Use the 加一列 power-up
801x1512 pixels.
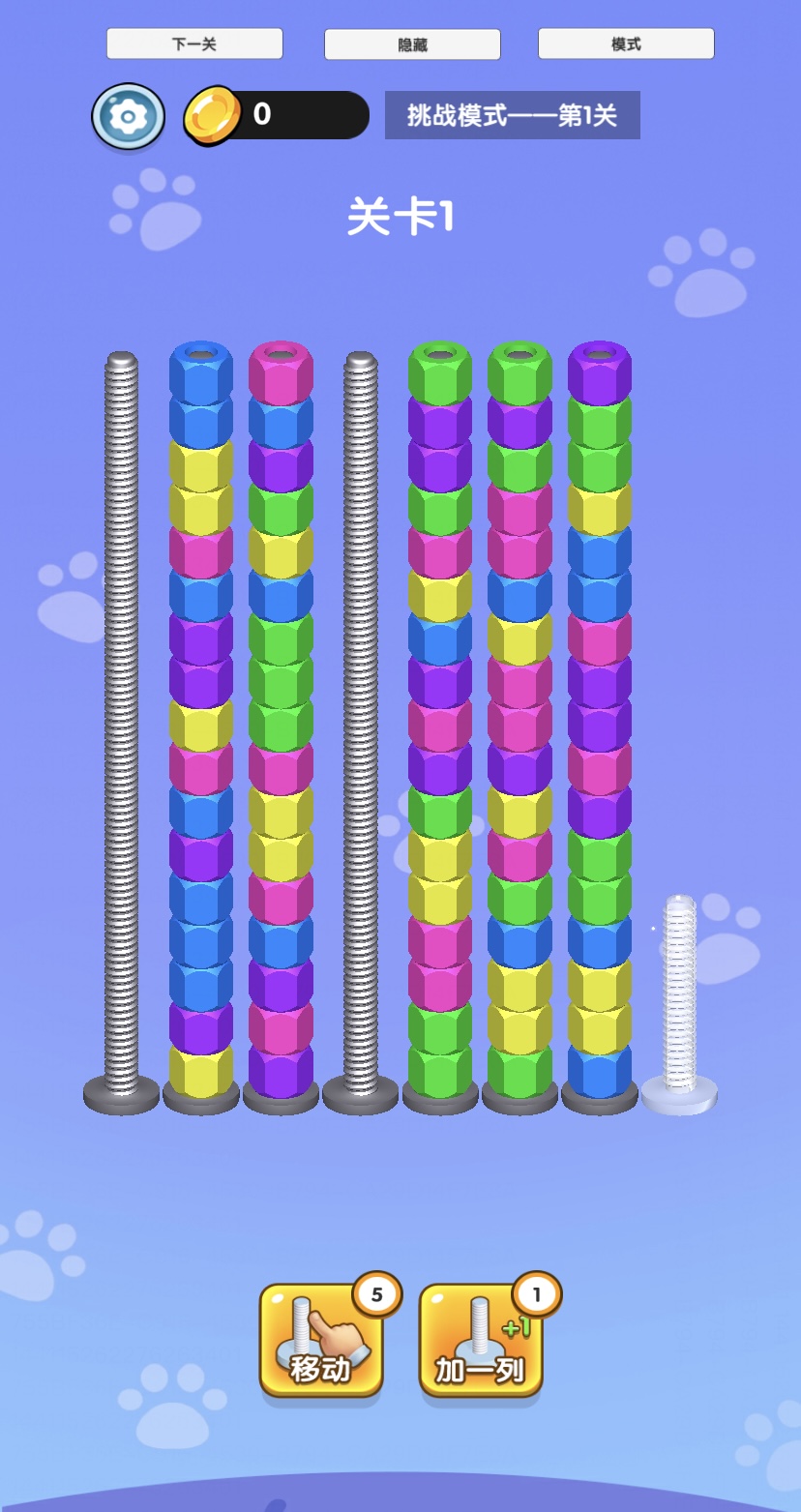(x=481, y=1340)
